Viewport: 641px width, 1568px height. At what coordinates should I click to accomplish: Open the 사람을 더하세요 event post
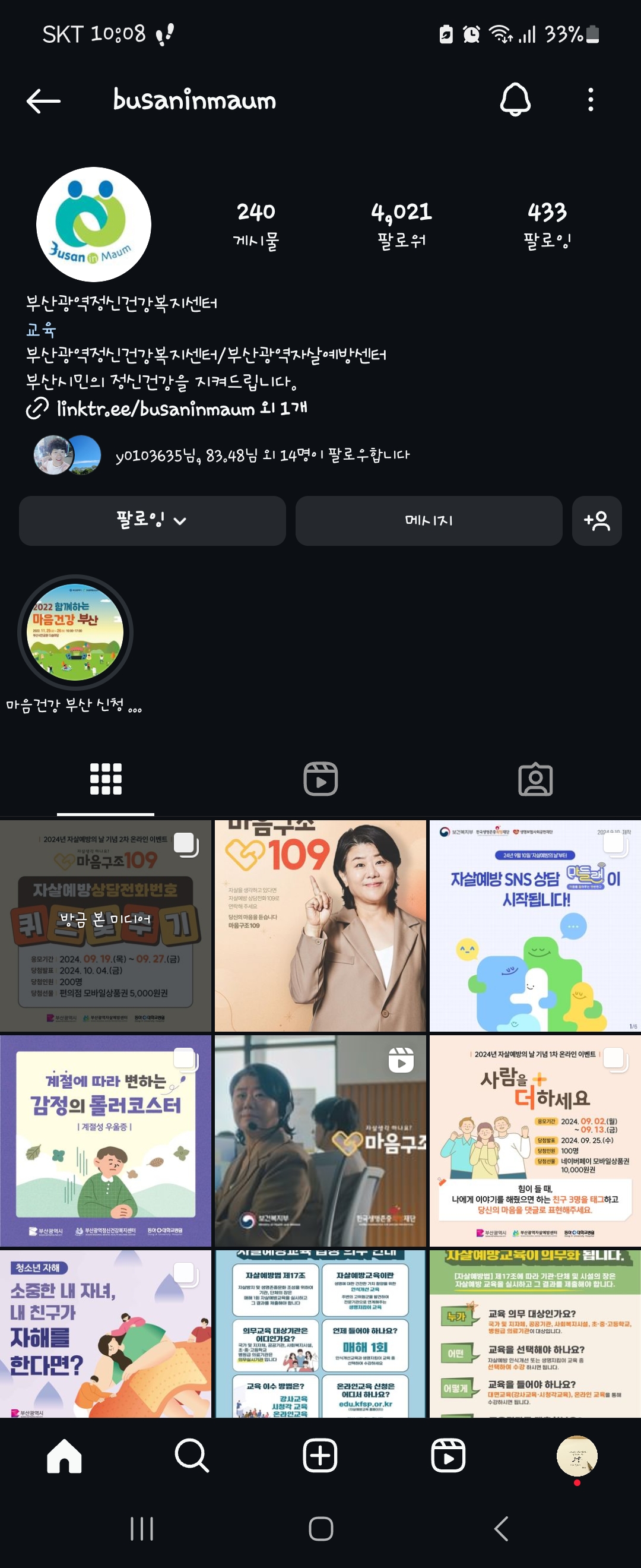coord(535,1140)
